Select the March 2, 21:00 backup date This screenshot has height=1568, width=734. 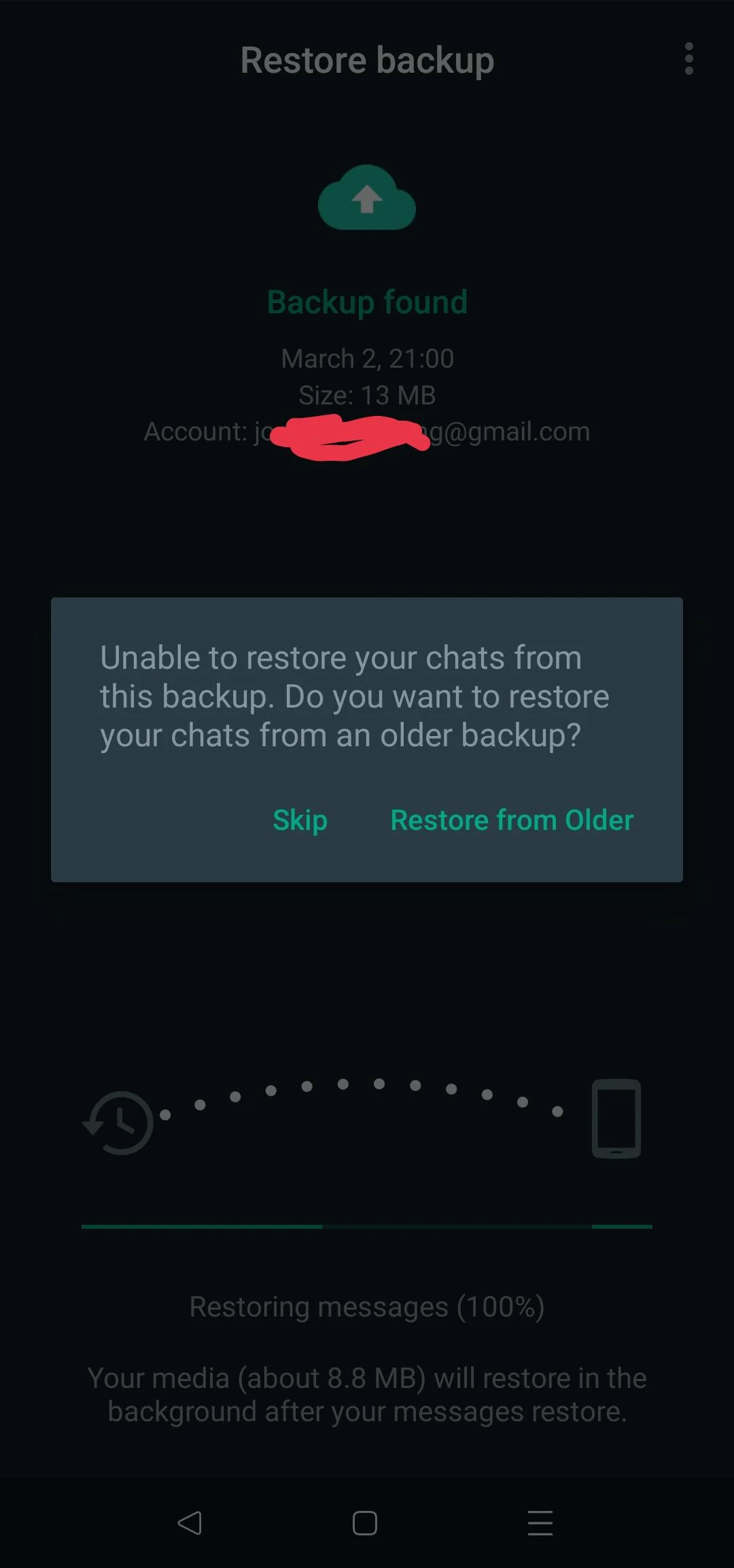pyautogui.click(x=367, y=358)
